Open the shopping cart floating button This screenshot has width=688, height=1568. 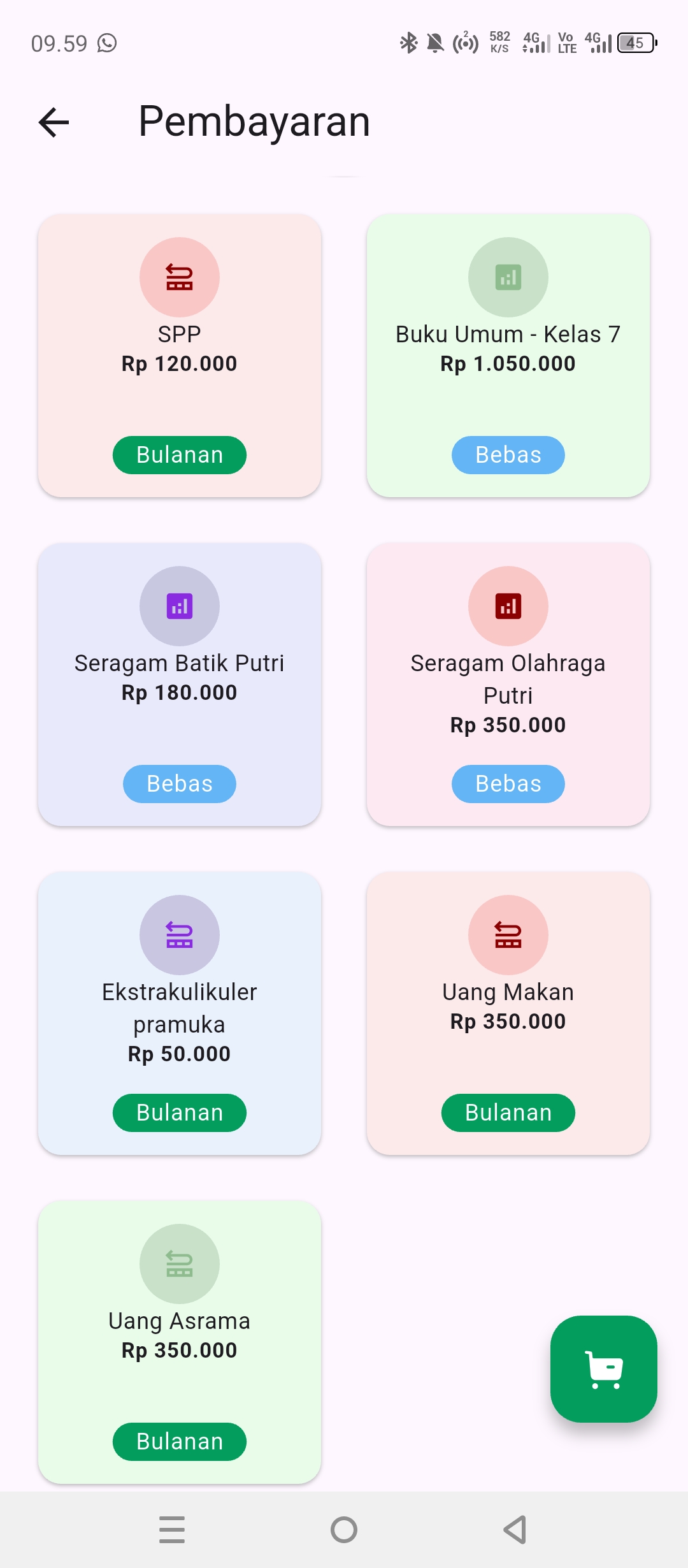point(603,1368)
